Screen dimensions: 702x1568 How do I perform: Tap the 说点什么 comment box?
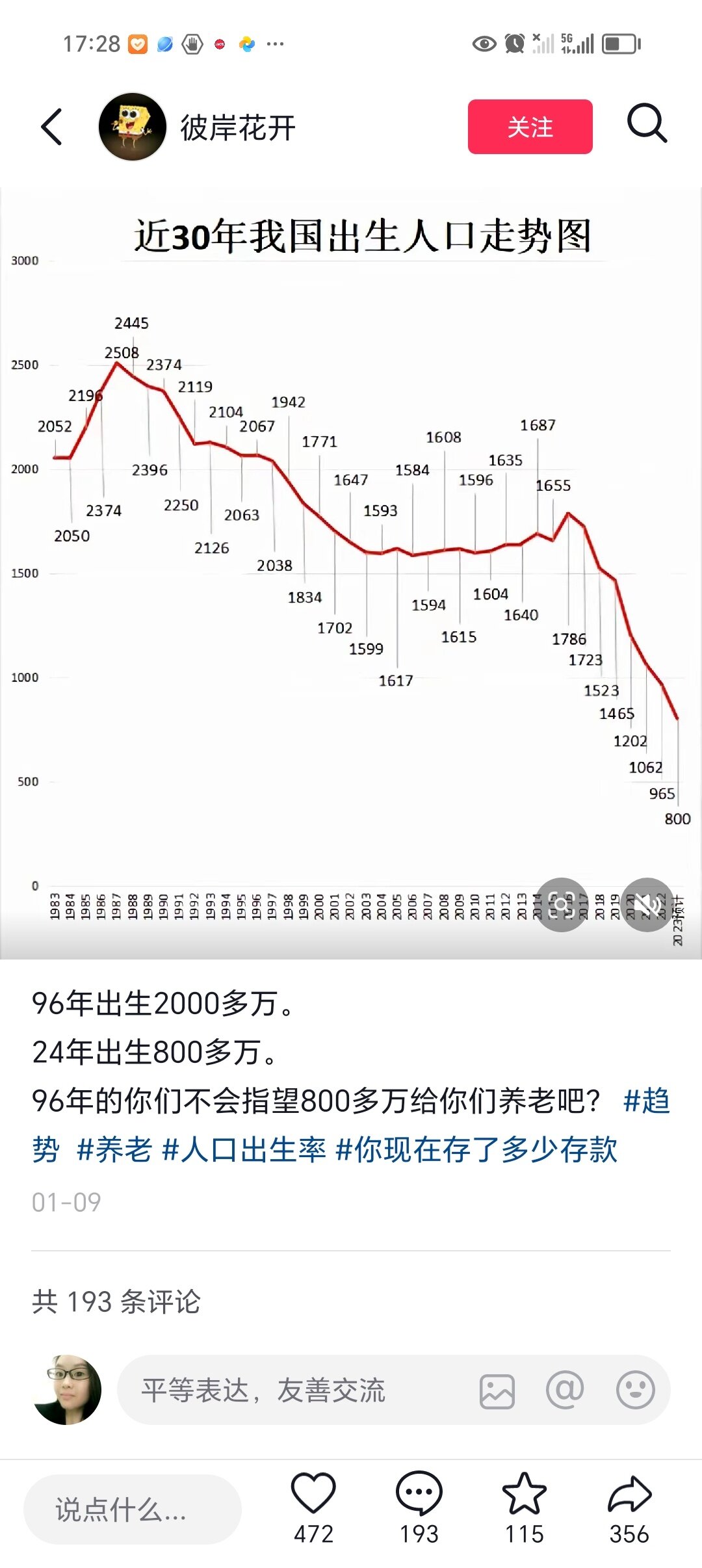133,1509
